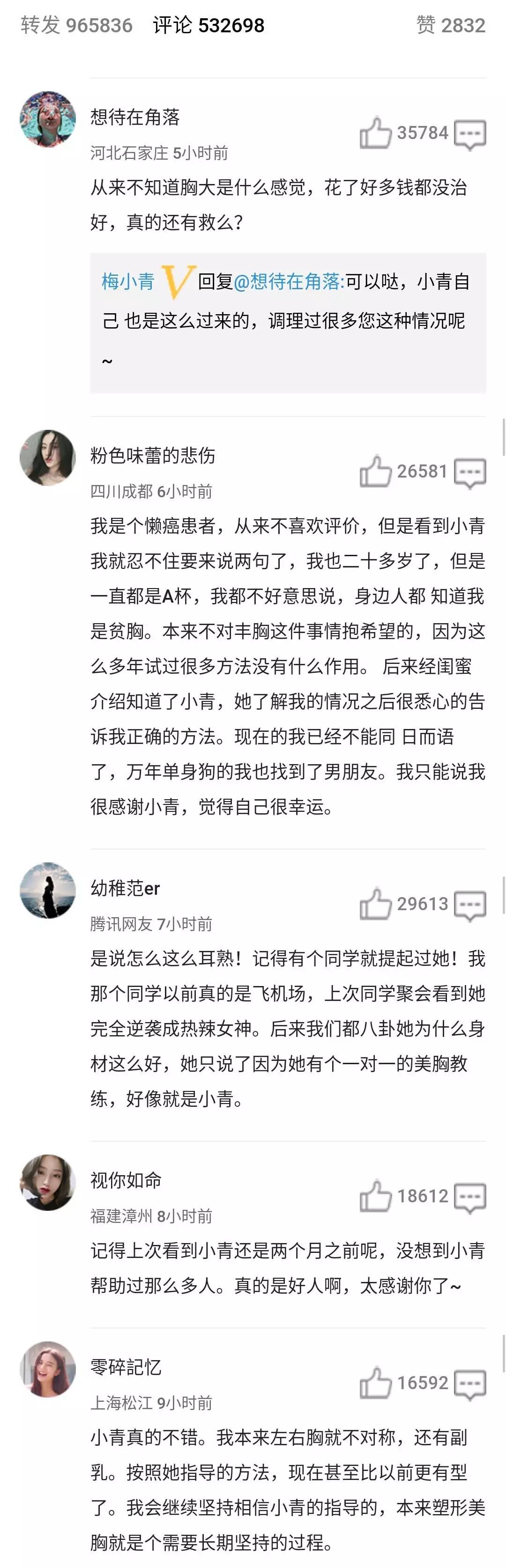This screenshot has height=1568, width=506.
Task: Reply to 零碎記忆's comment
Action: [470, 1384]
